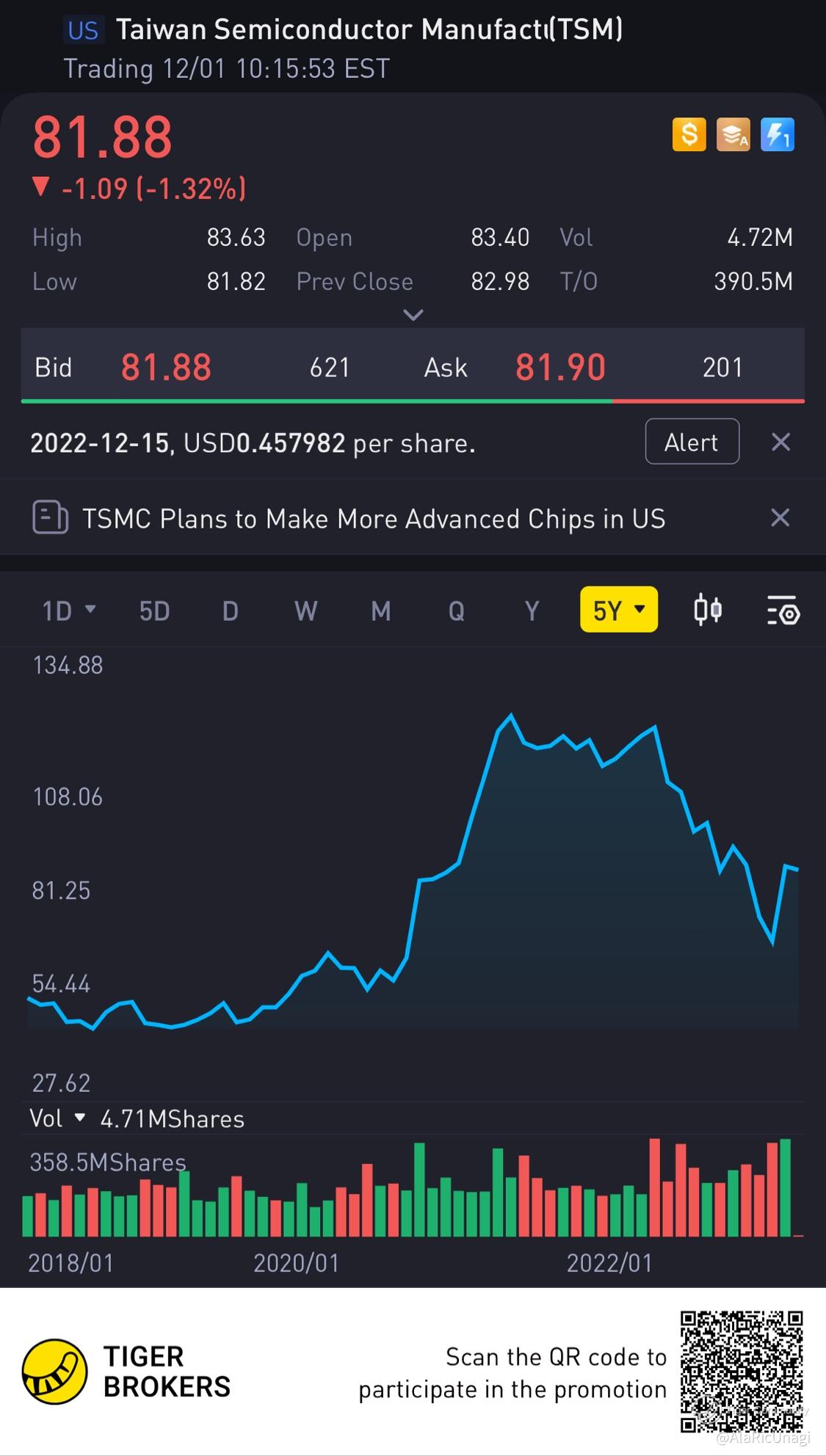Switch to daily D chart
826x1456 pixels.
click(x=231, y=610)
